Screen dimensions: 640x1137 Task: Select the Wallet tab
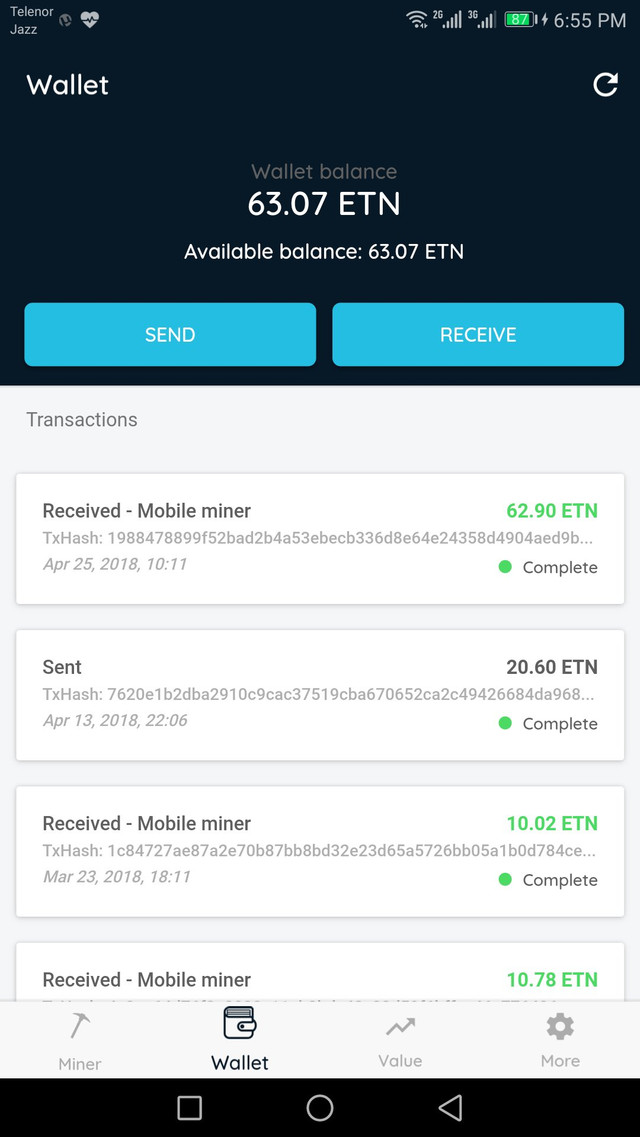[x=240, y=1041]
